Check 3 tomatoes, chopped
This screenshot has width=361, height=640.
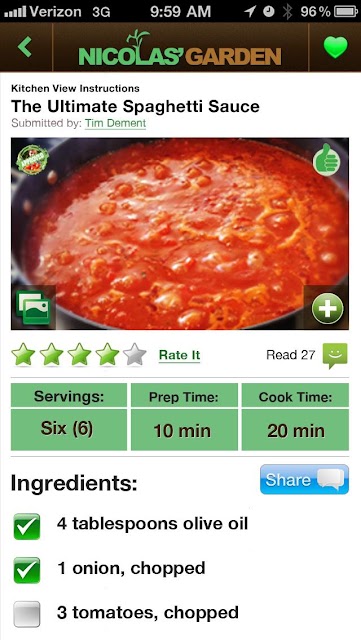(27, 614)
